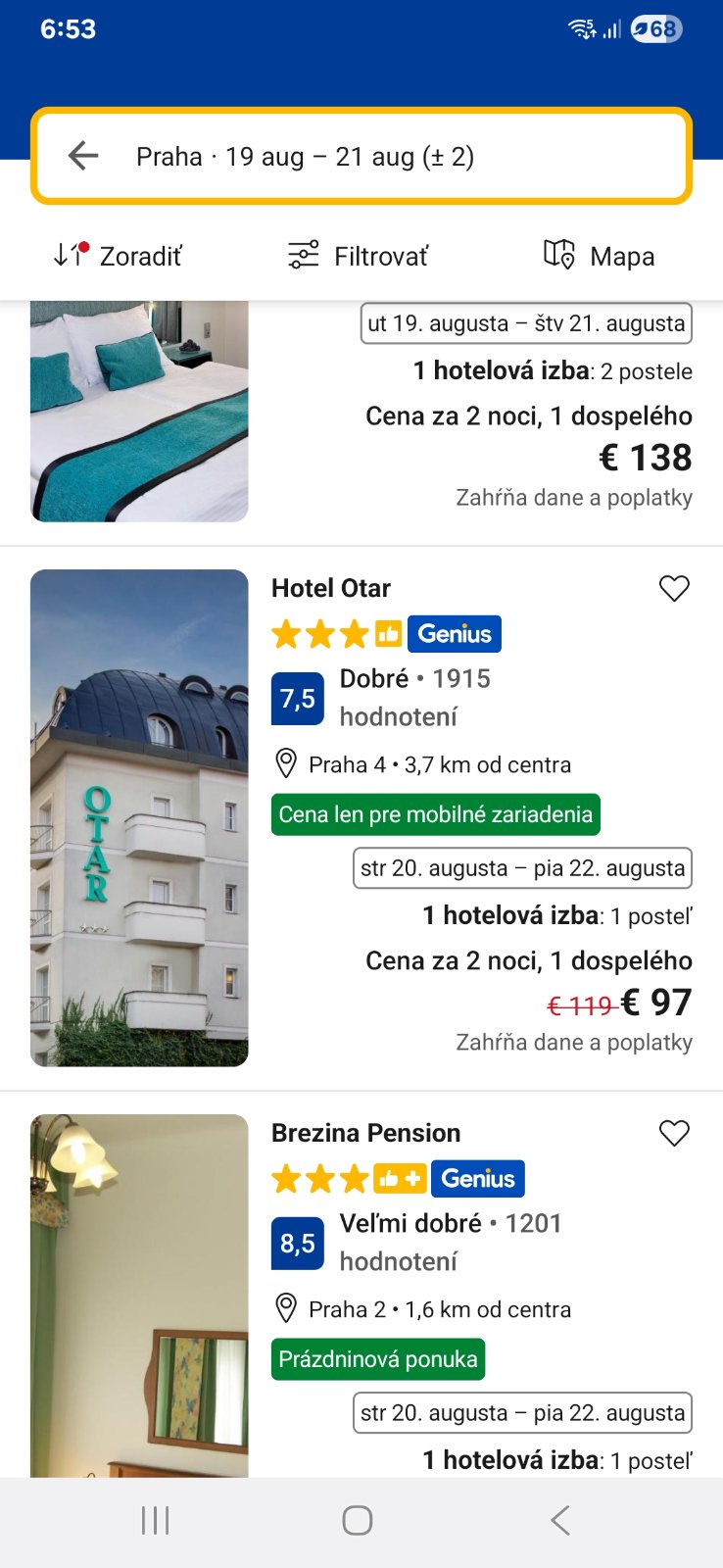Show results on the Mapa view
723x1568 pixels.
[600, 256]
